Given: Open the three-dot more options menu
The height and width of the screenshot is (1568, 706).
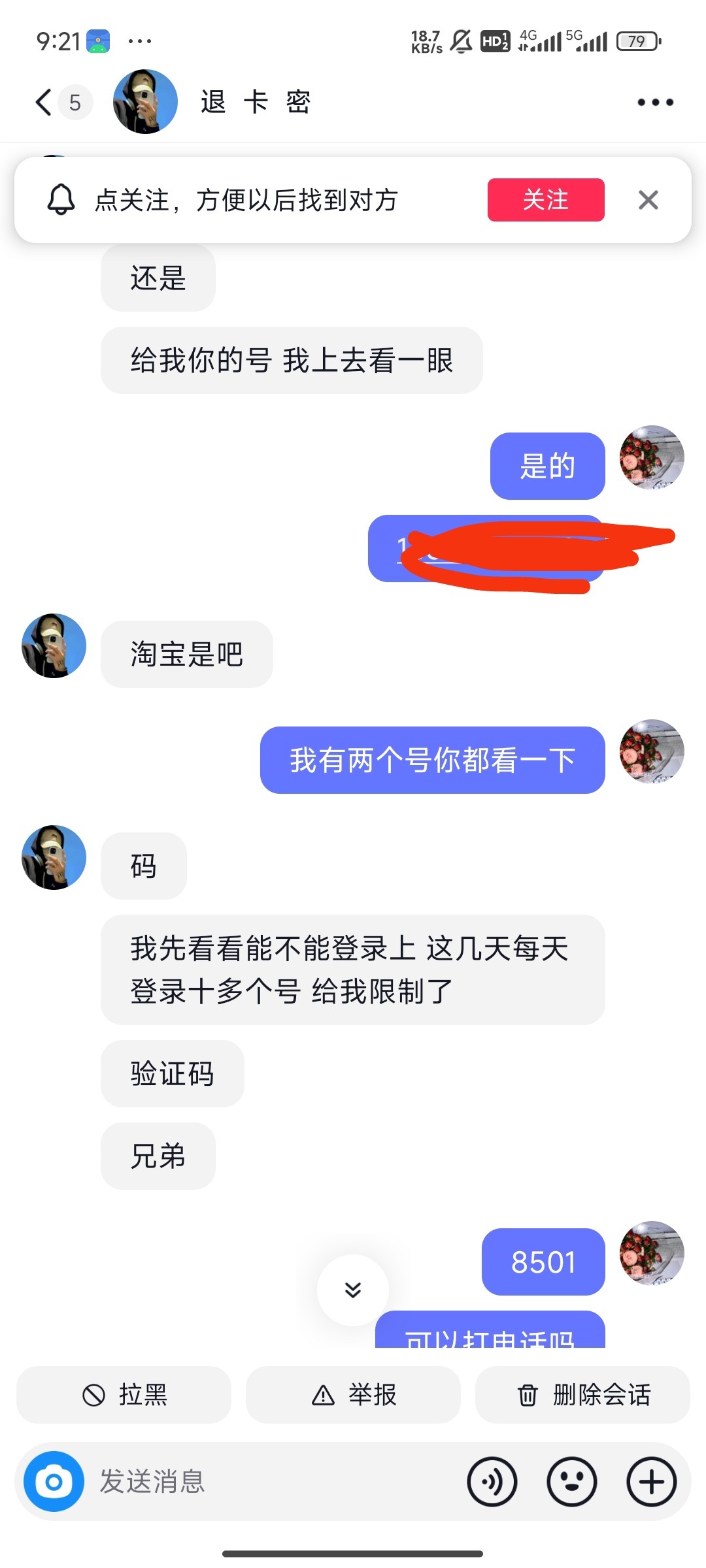Looking at the screenshot, I should pyautogui.click(x=655, y=103).
